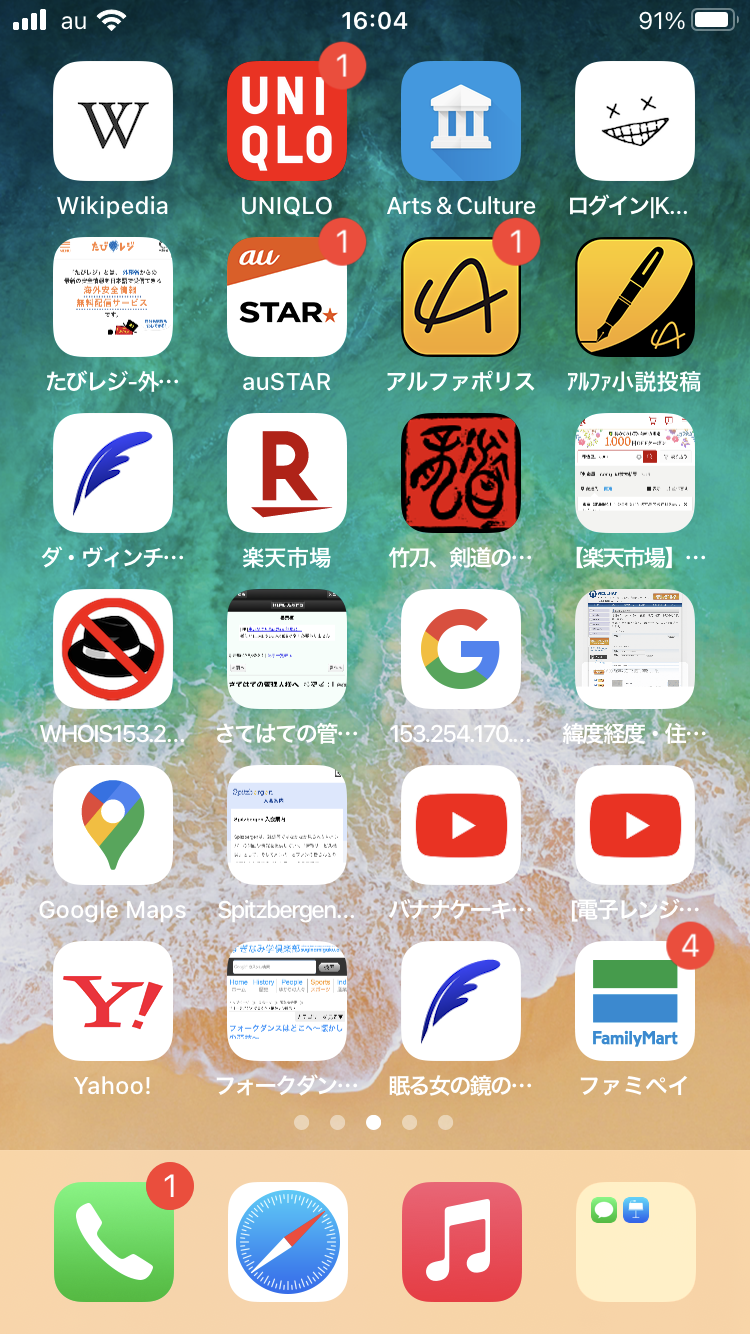Open the dock folder with Messages

635,1242
